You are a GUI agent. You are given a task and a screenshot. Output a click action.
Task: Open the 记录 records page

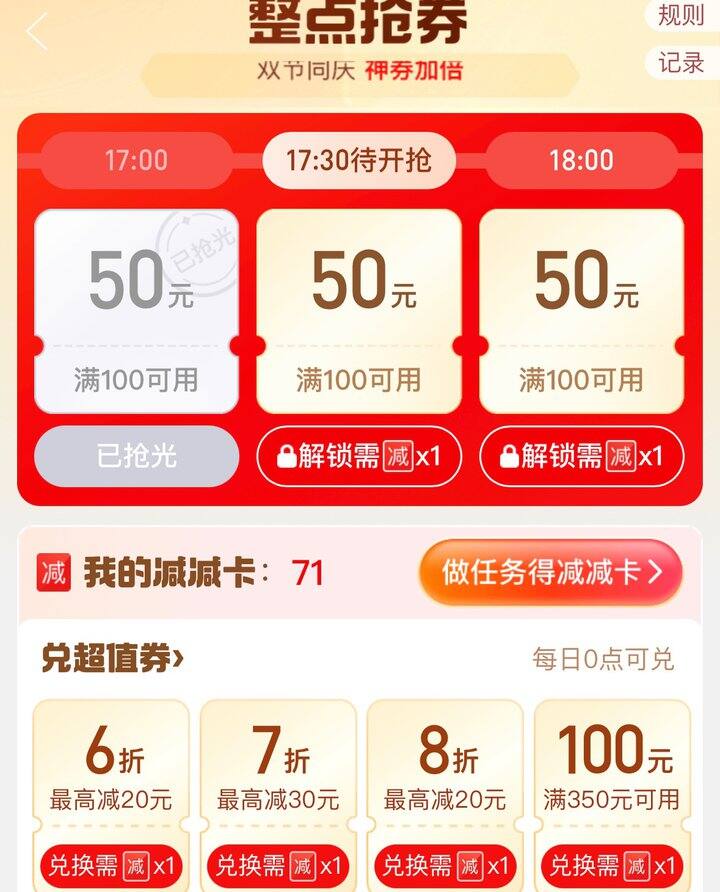pyautogui.click(x=681, y=62)
